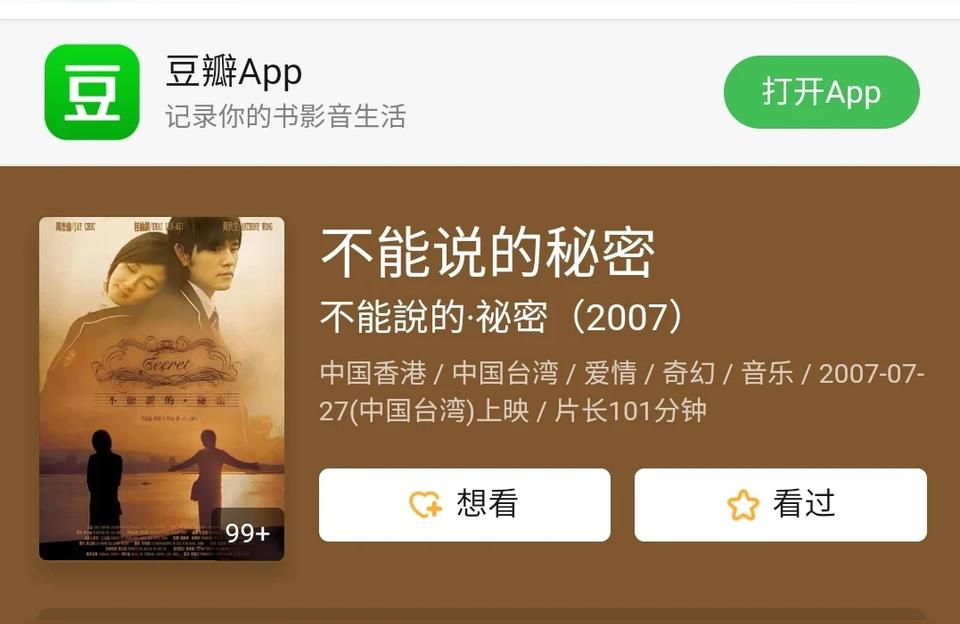
Task: Tap the 打开App button
Action: pos(821,92)
